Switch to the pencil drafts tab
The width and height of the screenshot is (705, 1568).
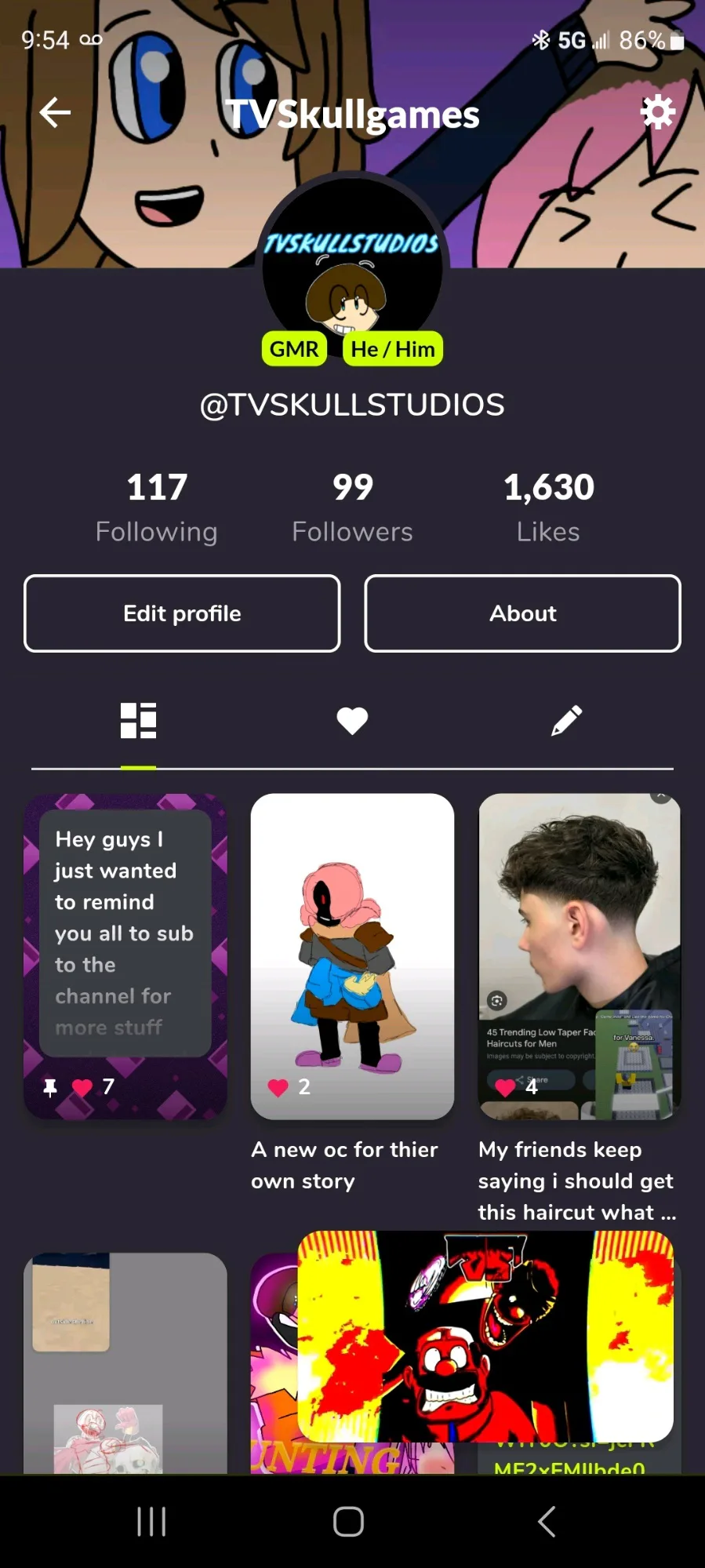566,721
